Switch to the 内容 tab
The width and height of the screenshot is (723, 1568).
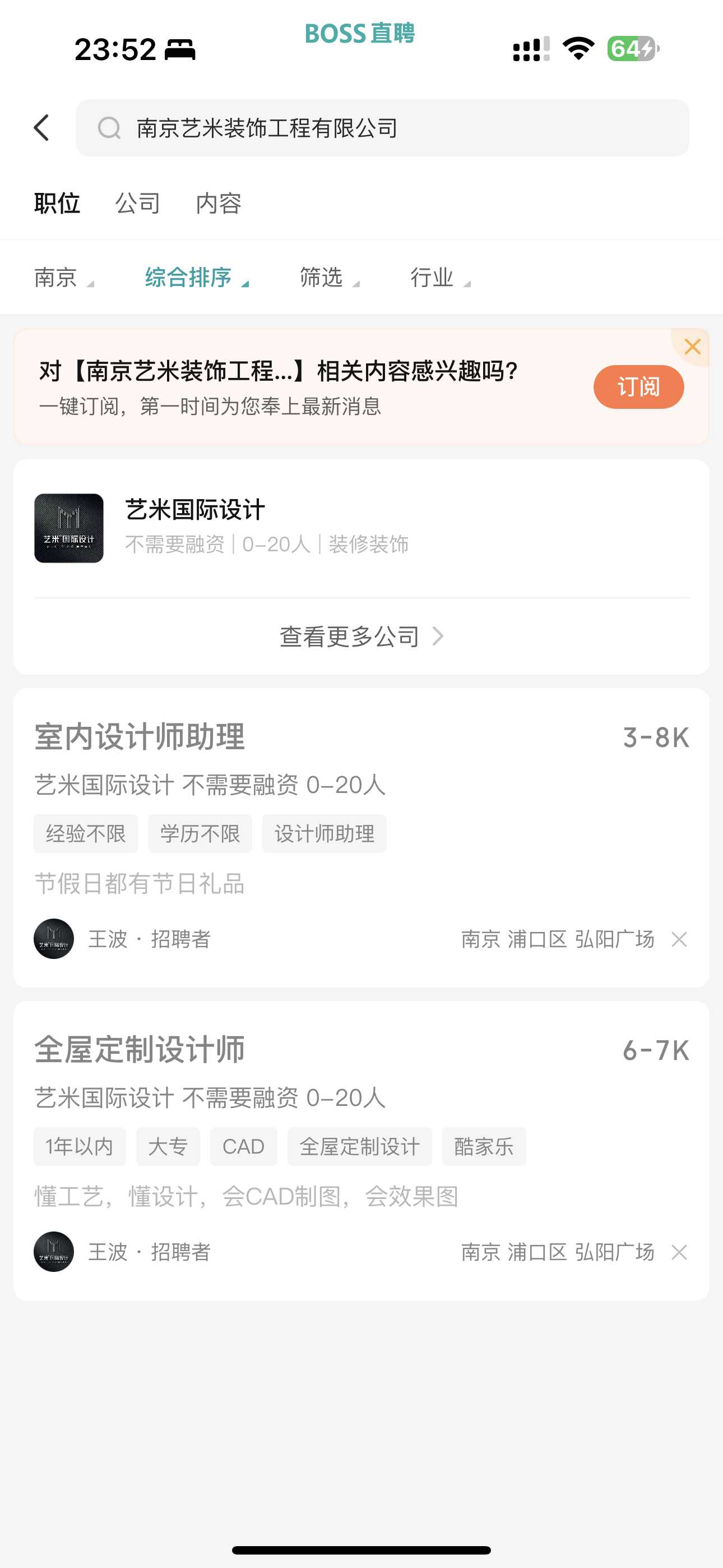(x=219, y=204)
